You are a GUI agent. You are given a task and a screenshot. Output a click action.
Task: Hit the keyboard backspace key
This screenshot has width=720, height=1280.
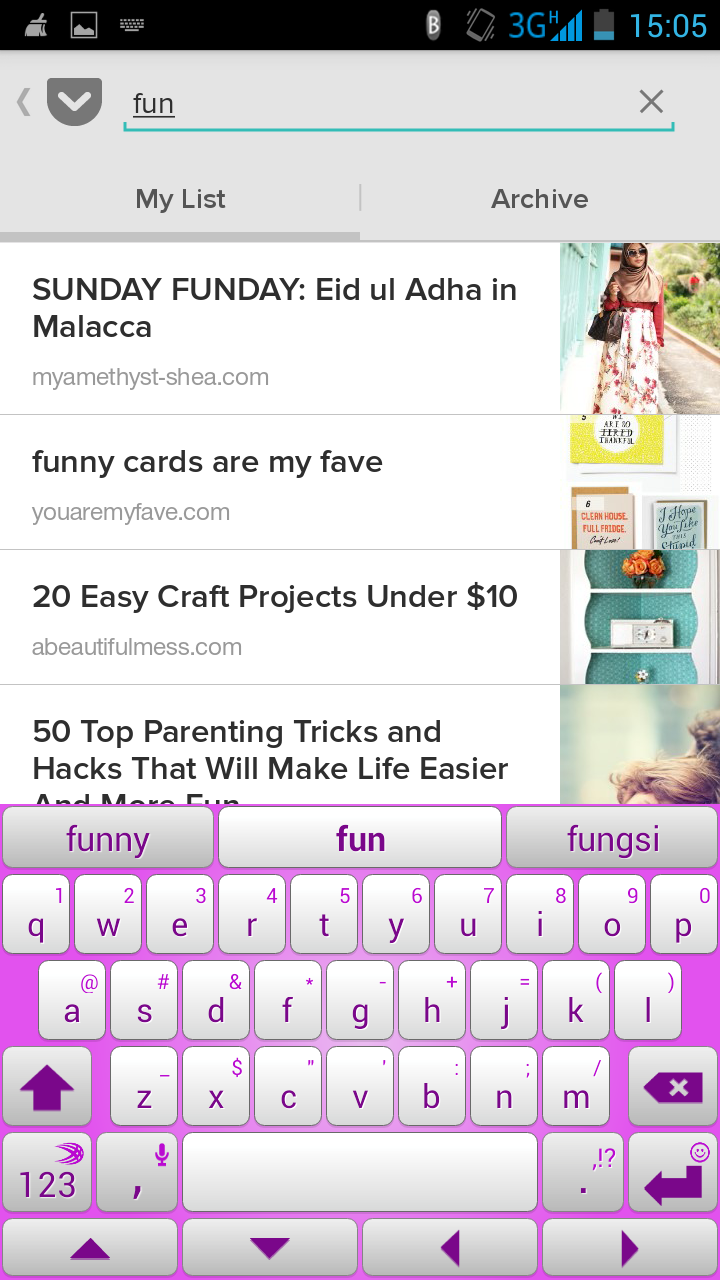(672, 1087)
